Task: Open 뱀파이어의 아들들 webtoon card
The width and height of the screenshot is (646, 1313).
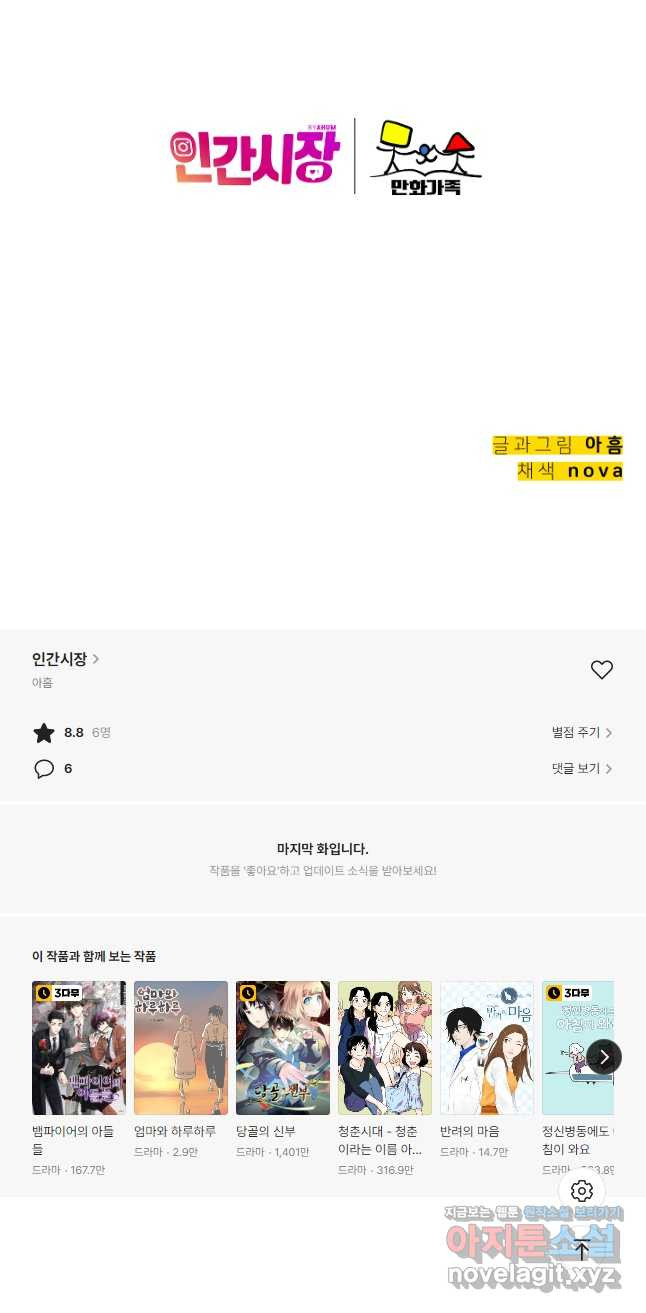Action: 79,1048
